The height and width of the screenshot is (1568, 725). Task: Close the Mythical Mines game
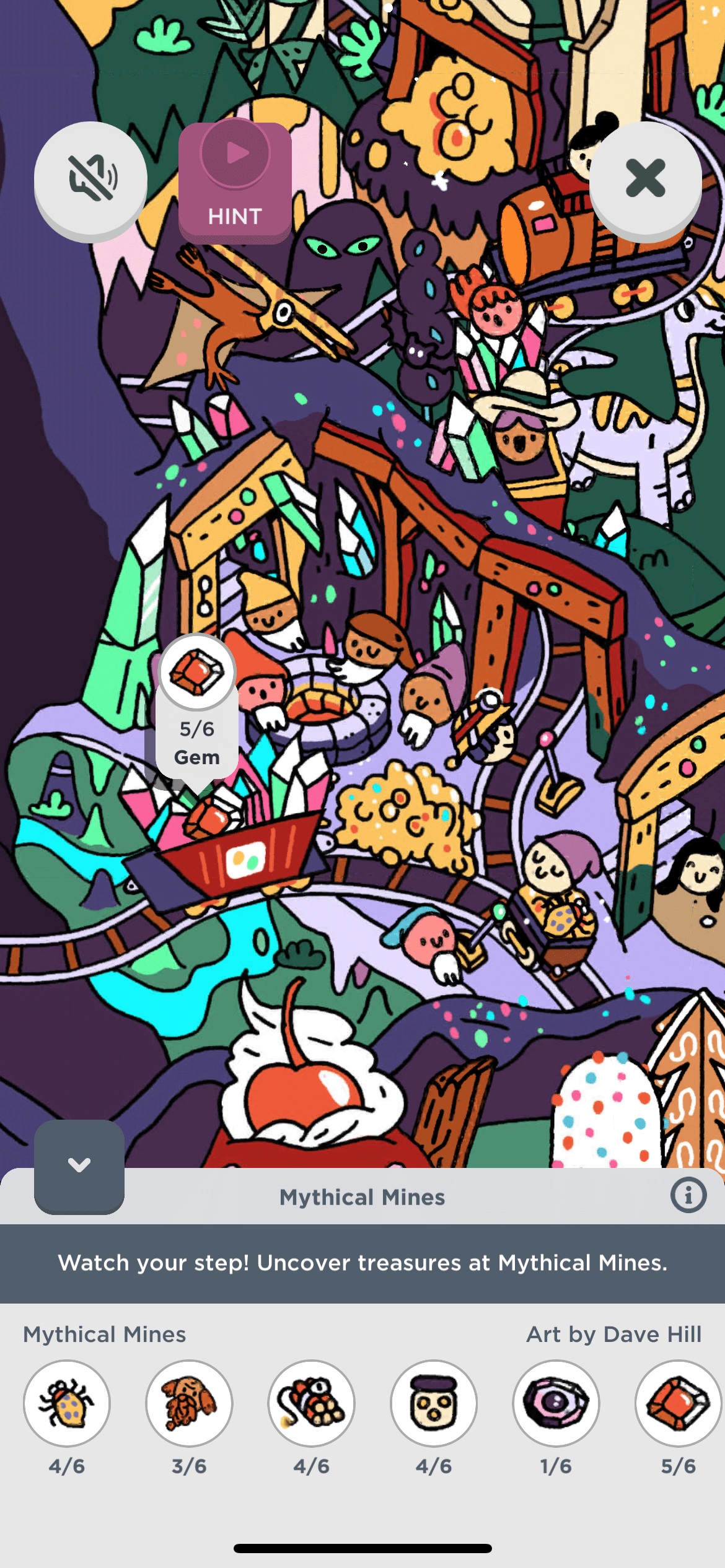coord(645,179)
